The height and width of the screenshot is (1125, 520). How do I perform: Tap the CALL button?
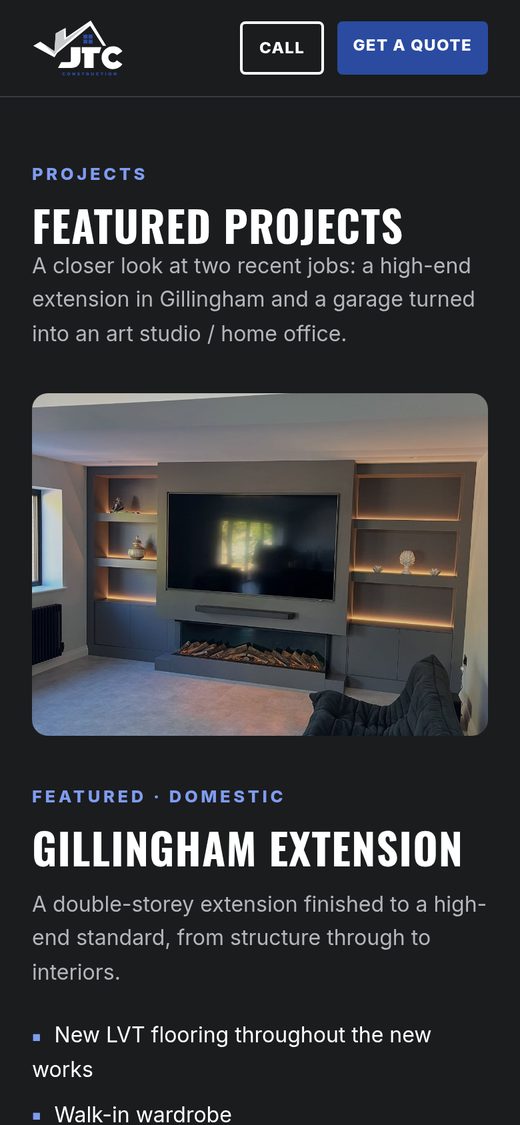click(281, 48)
